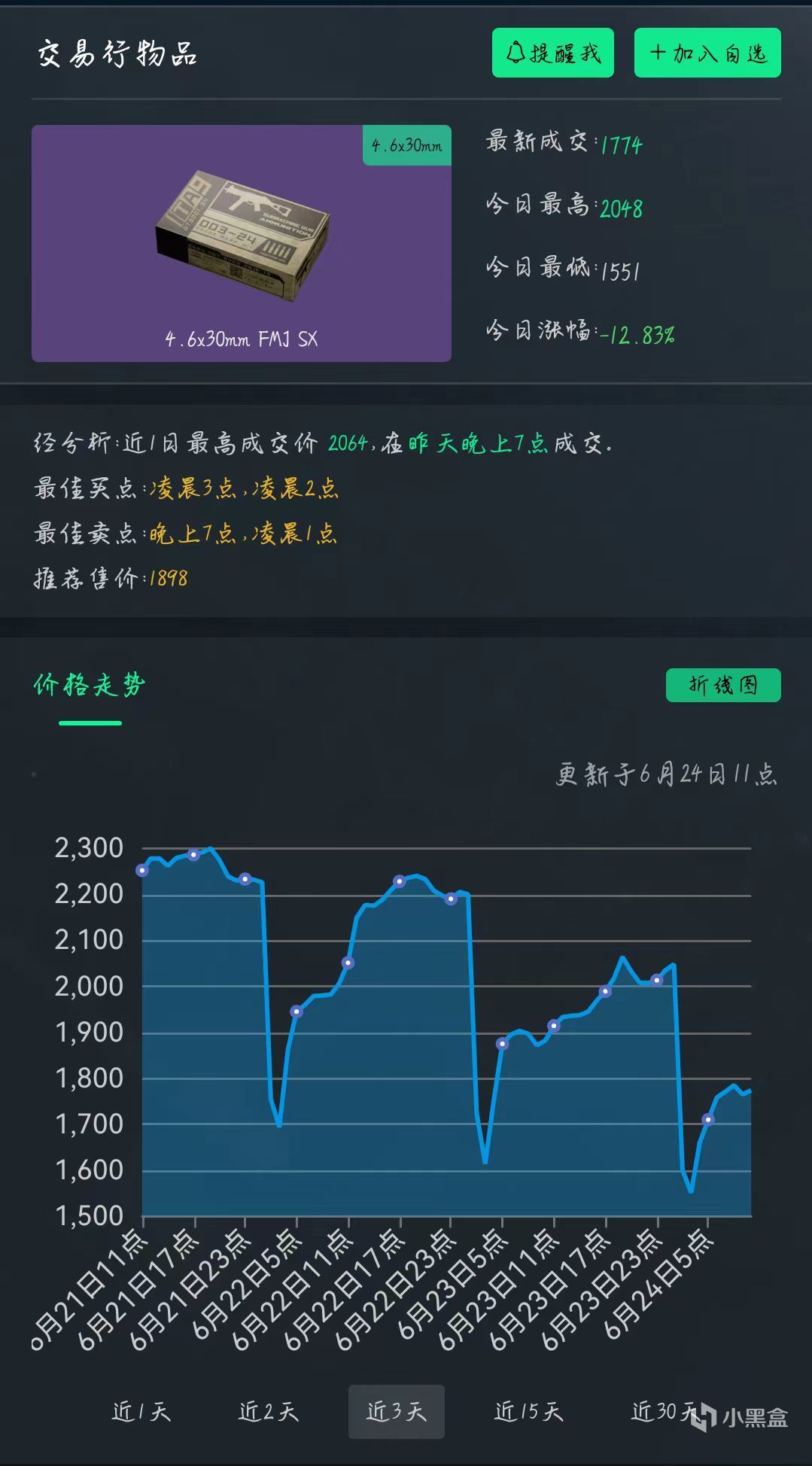
Task: Show the 近15天 price trend
Action: click(x=528, y=1411)
